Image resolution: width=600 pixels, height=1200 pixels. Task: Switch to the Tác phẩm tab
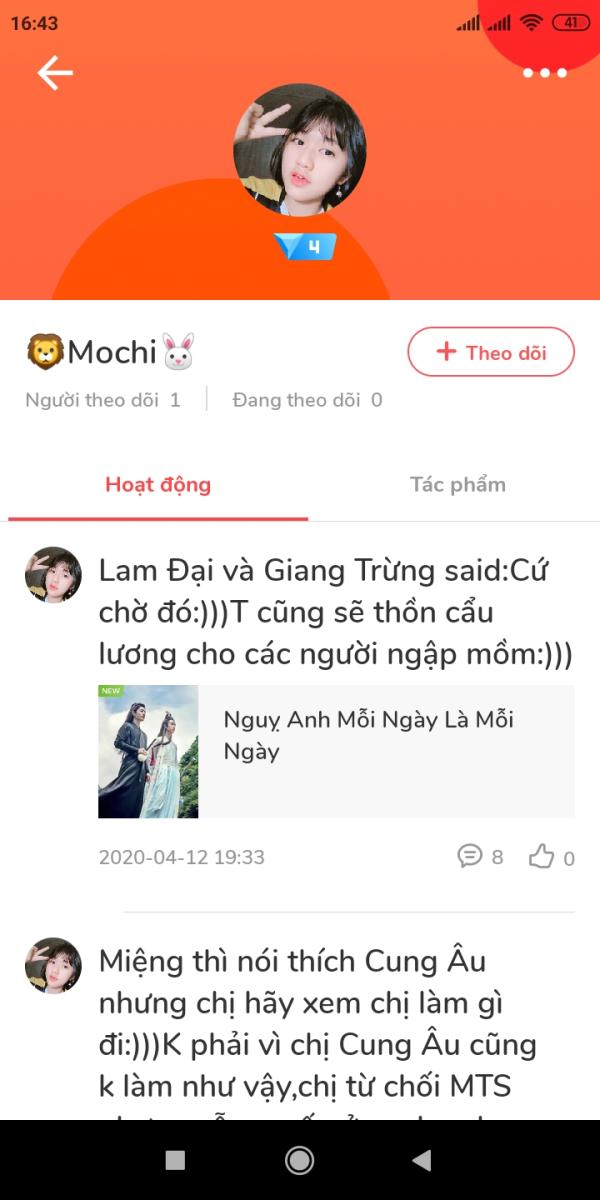click(458, 485)
